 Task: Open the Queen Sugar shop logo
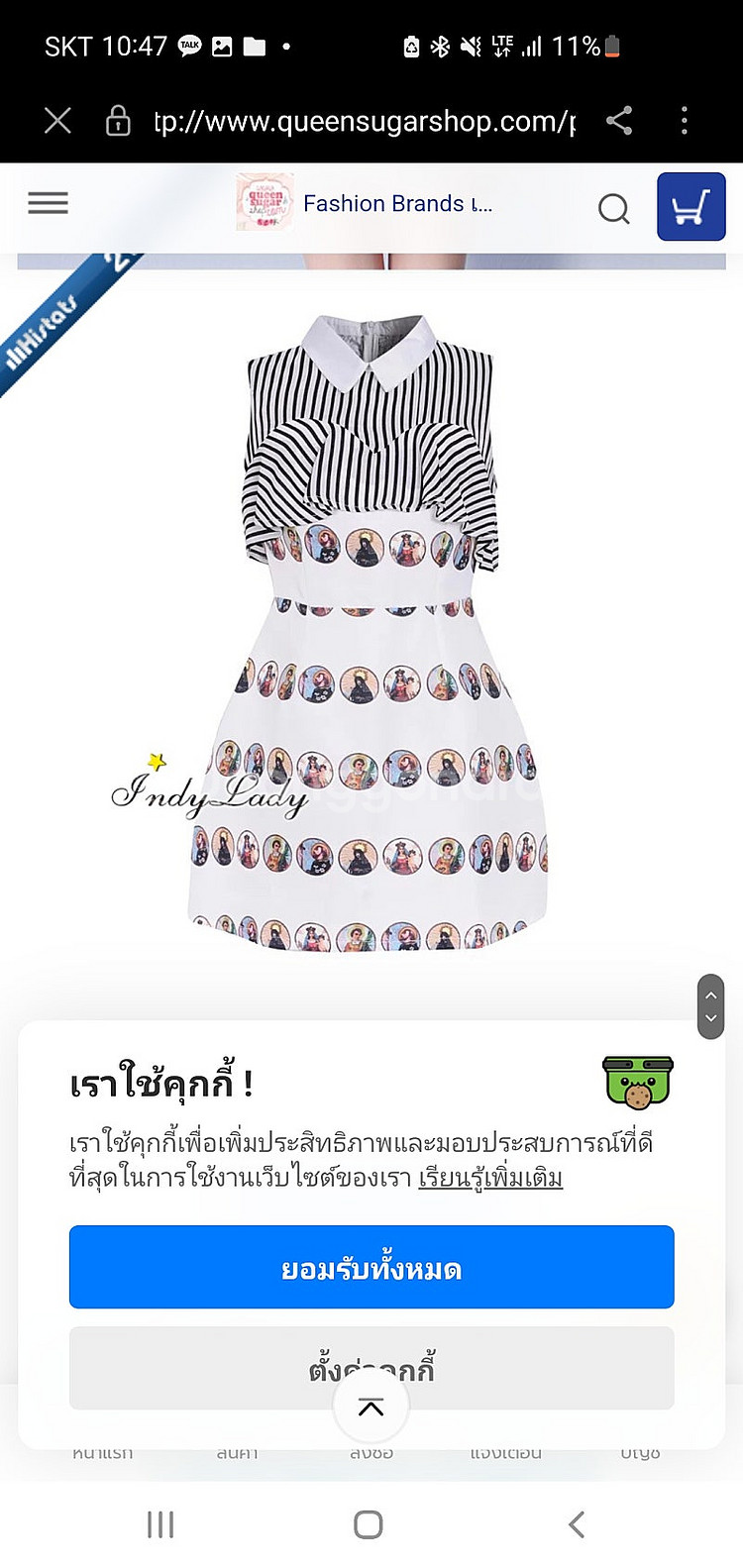(265, 202)
